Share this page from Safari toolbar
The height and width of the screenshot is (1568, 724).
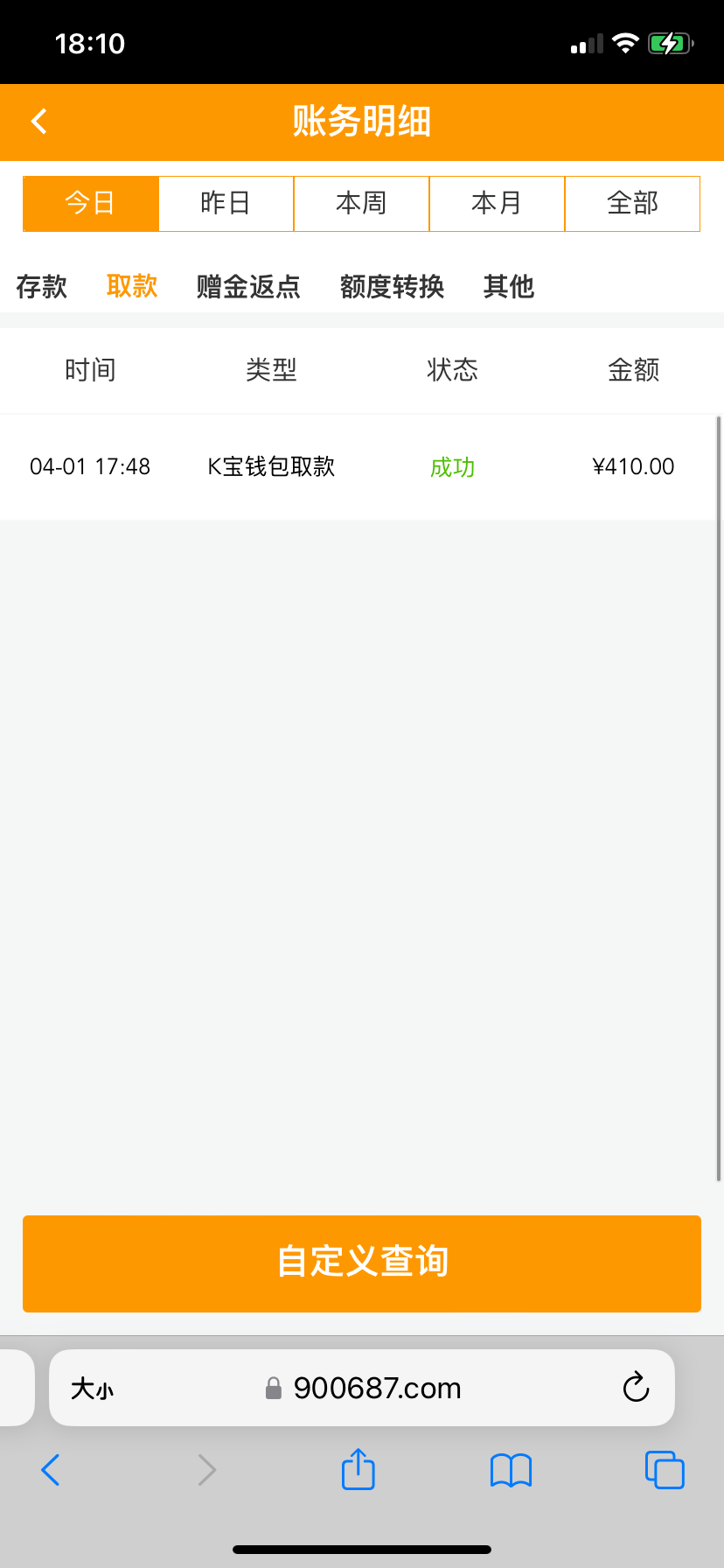pyautogui.click(x=358, y=1469)
